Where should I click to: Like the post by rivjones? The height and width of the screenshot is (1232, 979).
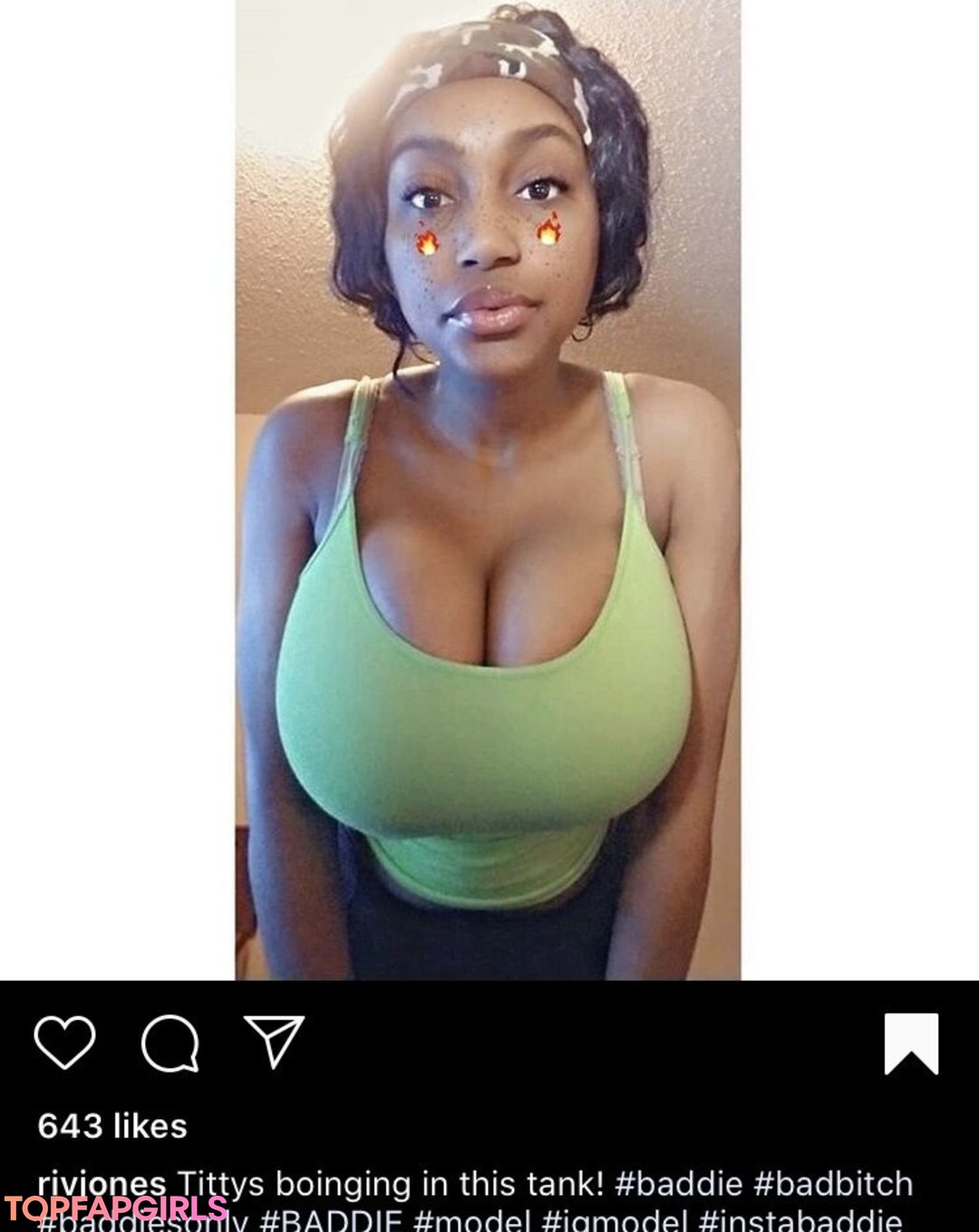(64, 1043)
